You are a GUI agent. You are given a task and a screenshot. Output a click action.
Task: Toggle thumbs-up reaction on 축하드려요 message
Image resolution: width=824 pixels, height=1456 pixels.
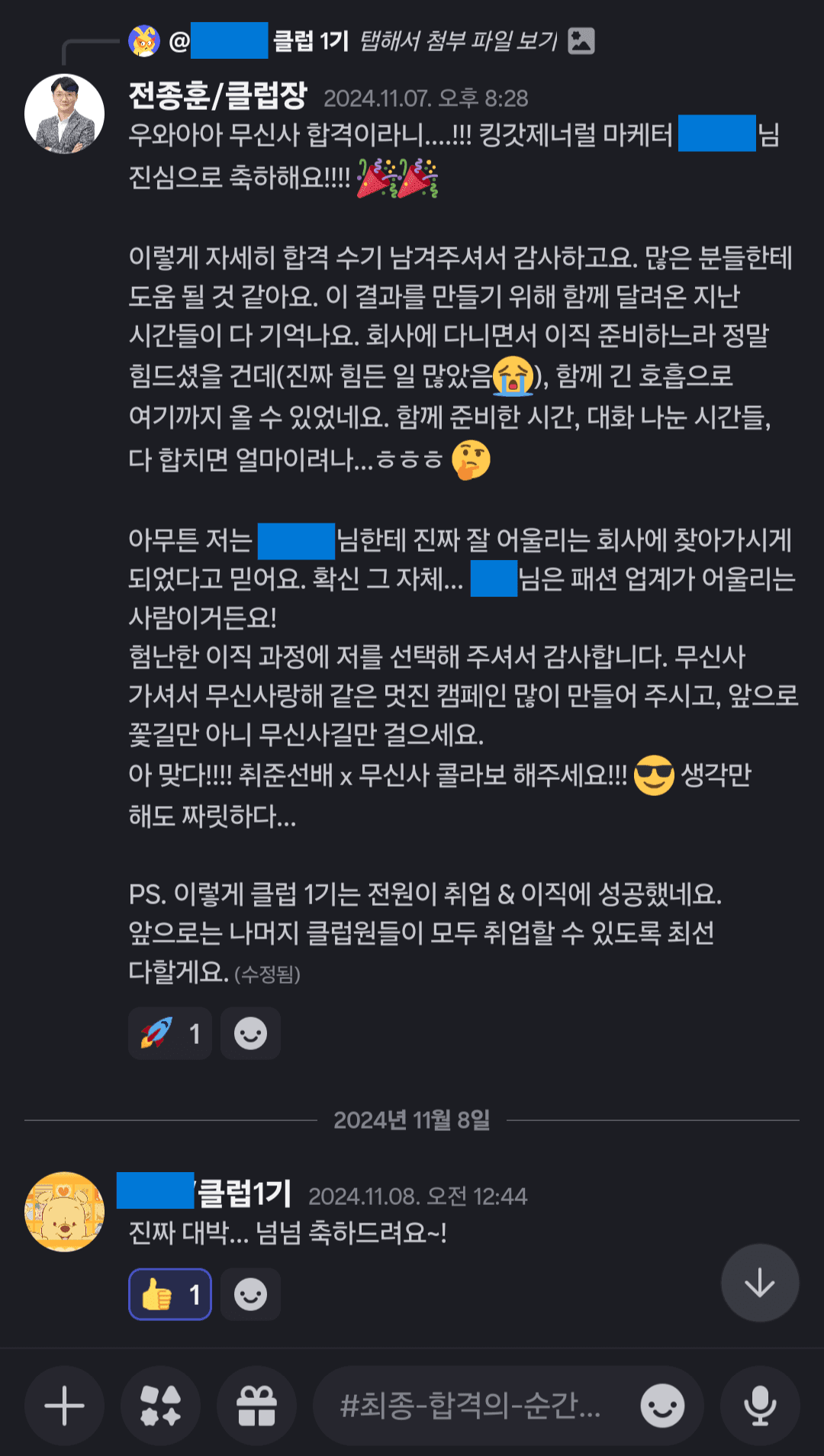click(x=170, y=1294)
